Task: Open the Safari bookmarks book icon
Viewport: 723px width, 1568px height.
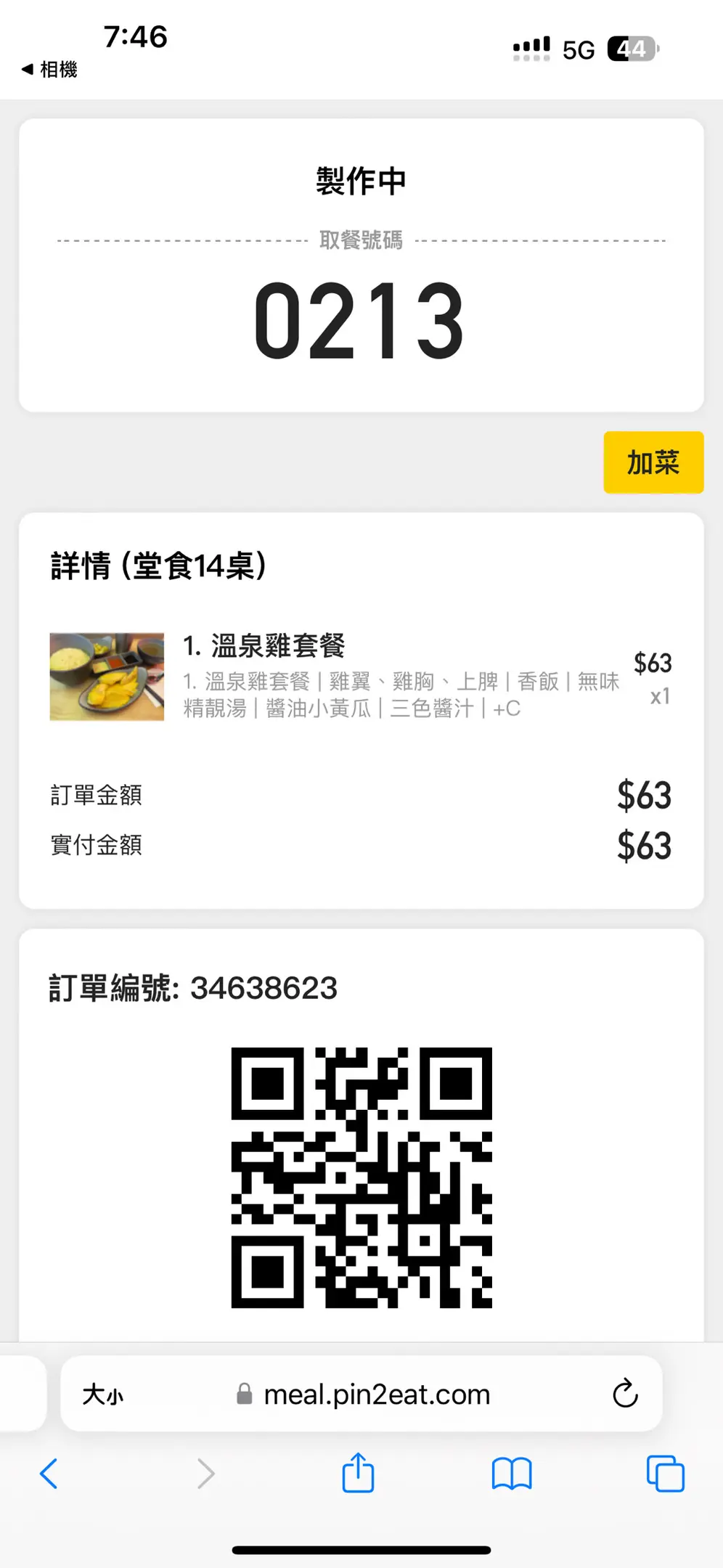Action: click(x=512, y=1474)
